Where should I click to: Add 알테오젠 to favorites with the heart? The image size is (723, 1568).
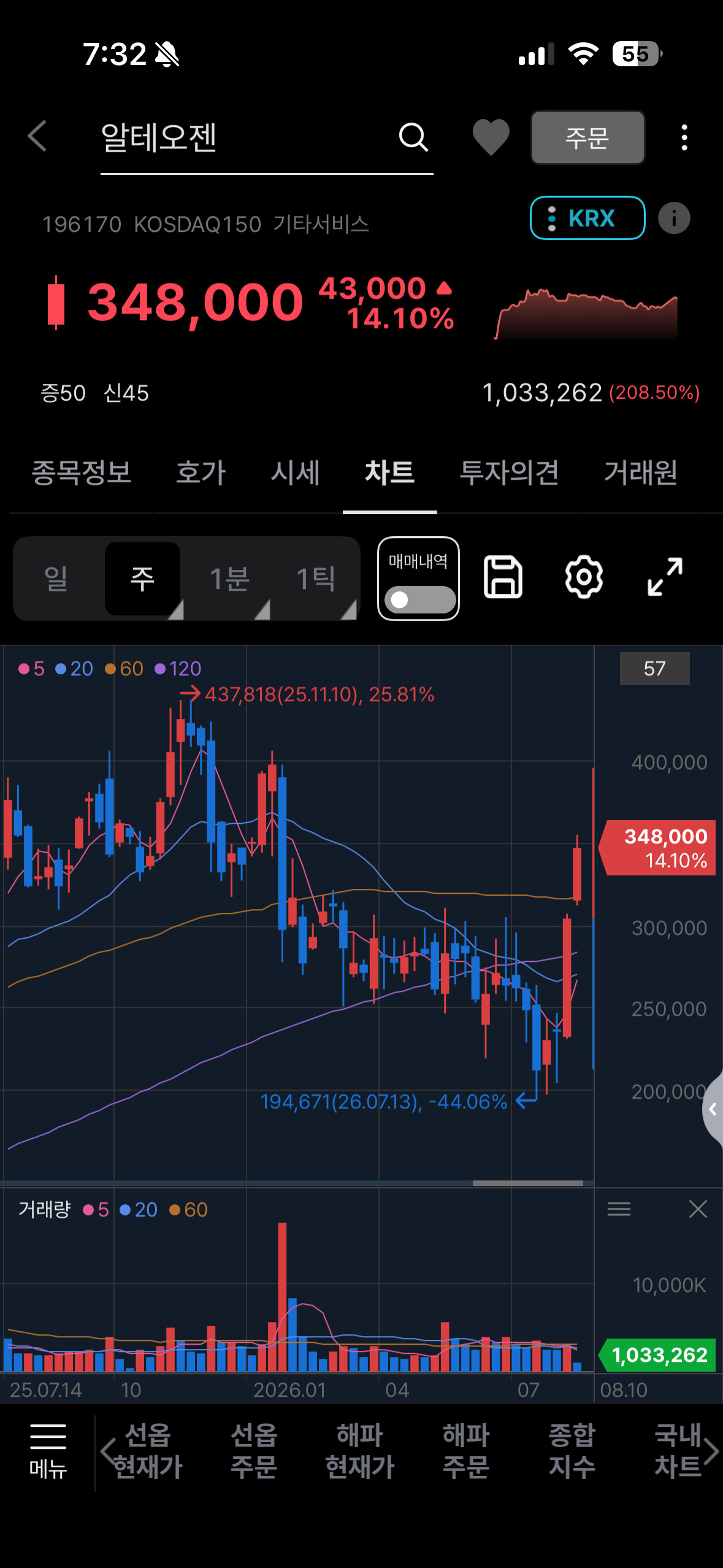(491, 137)
